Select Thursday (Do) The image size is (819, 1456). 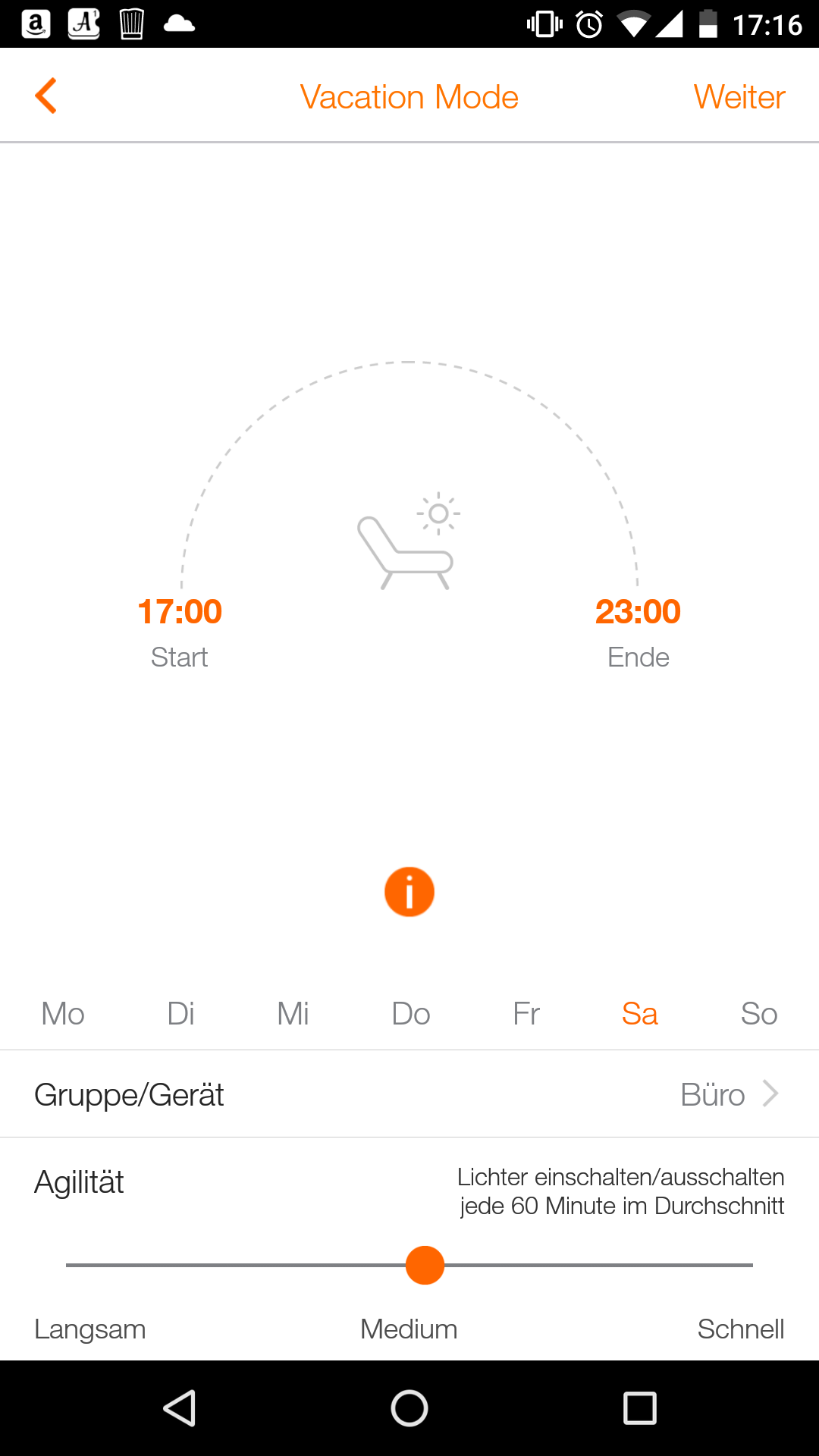tap(411, 1014)
